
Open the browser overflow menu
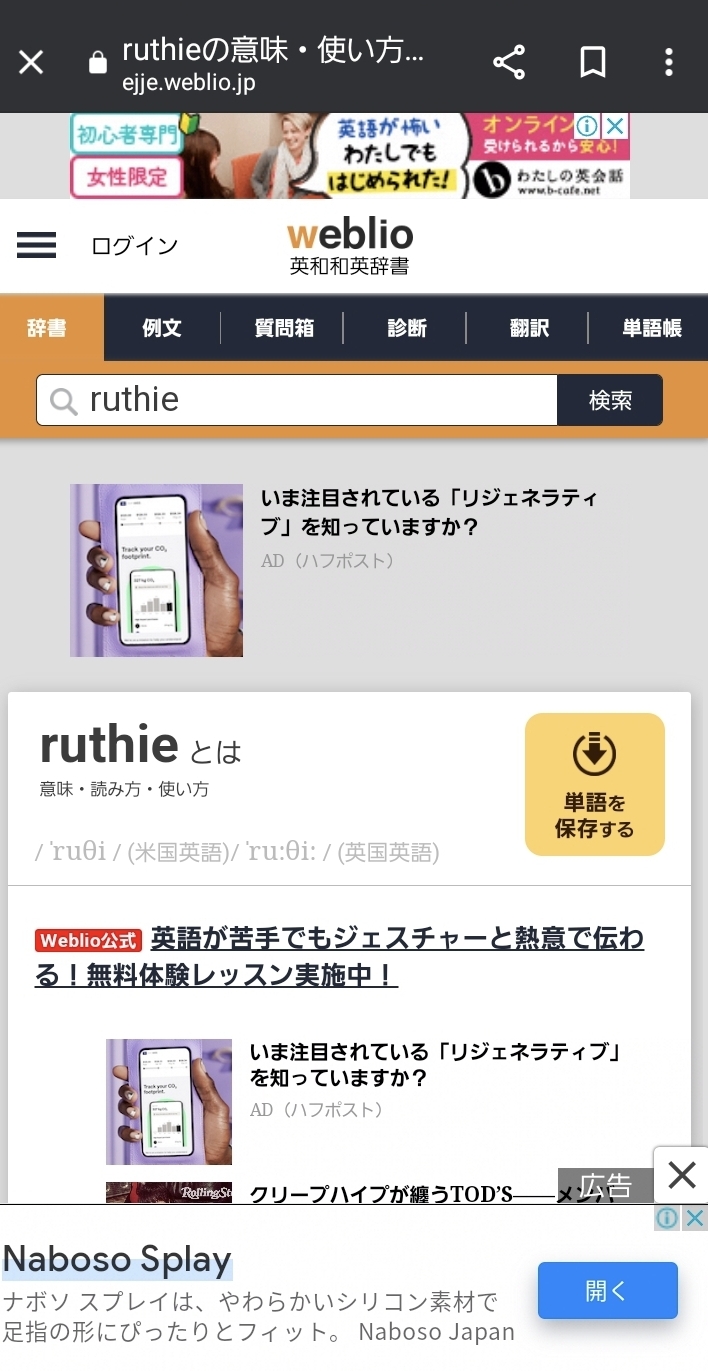[x=669, y=62]
